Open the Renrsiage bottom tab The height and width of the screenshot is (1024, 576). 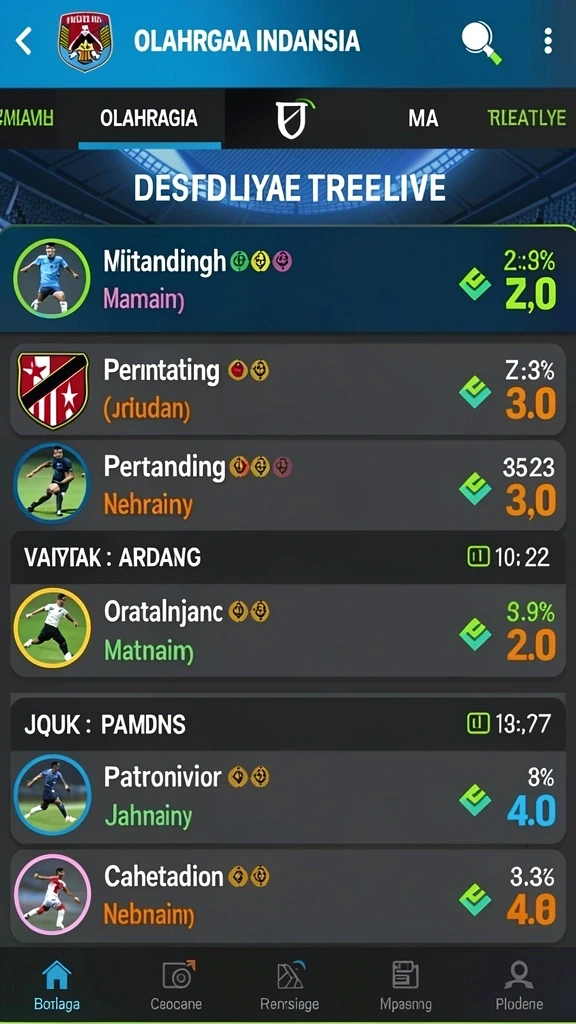coord(289,985)
